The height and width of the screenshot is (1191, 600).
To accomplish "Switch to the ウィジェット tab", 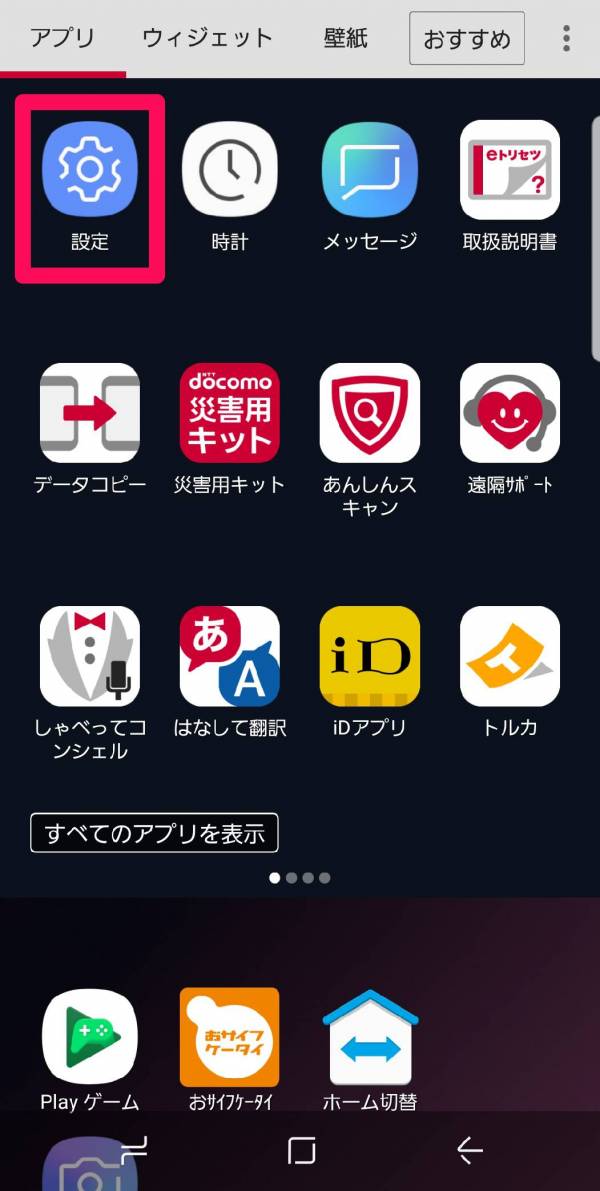I will [x=207, y=39].
